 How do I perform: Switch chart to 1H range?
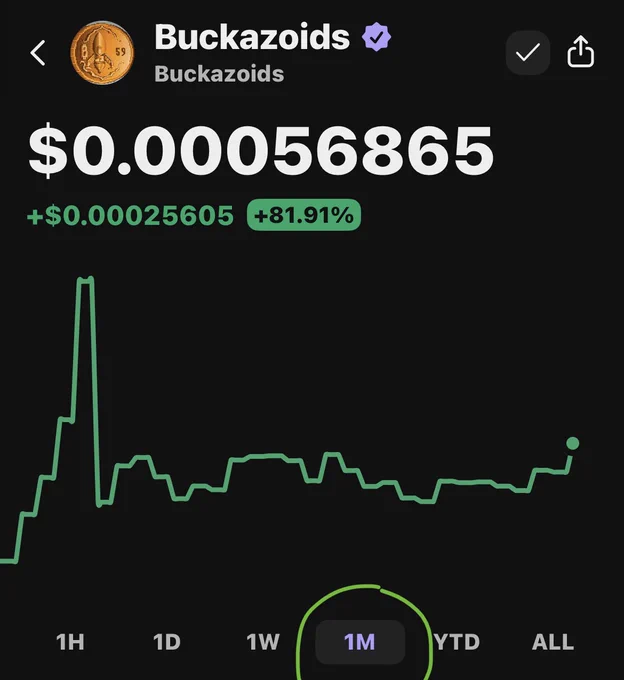point(70,642)
